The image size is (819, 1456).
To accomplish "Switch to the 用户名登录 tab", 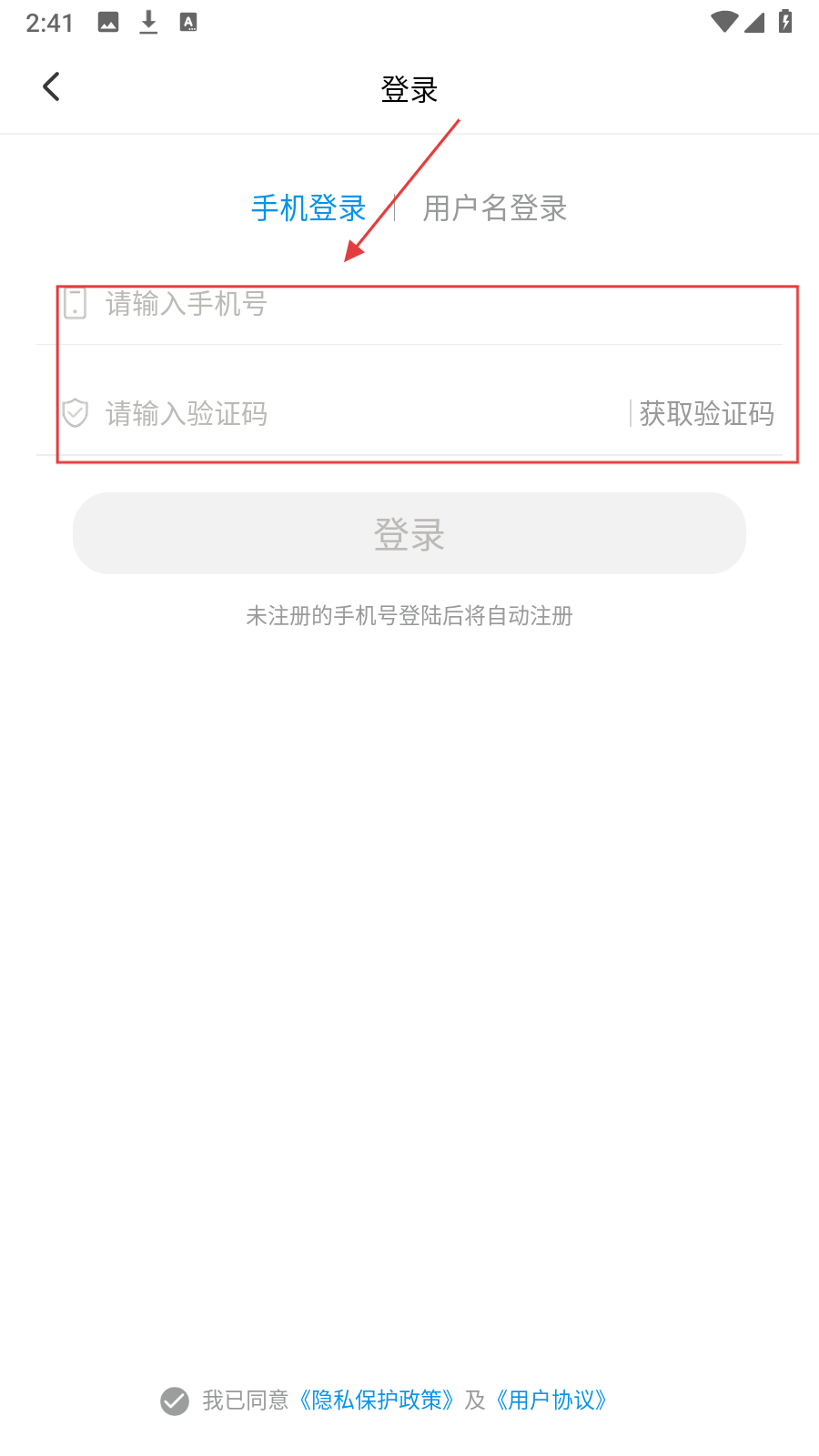I will click(x=495, y=208).
